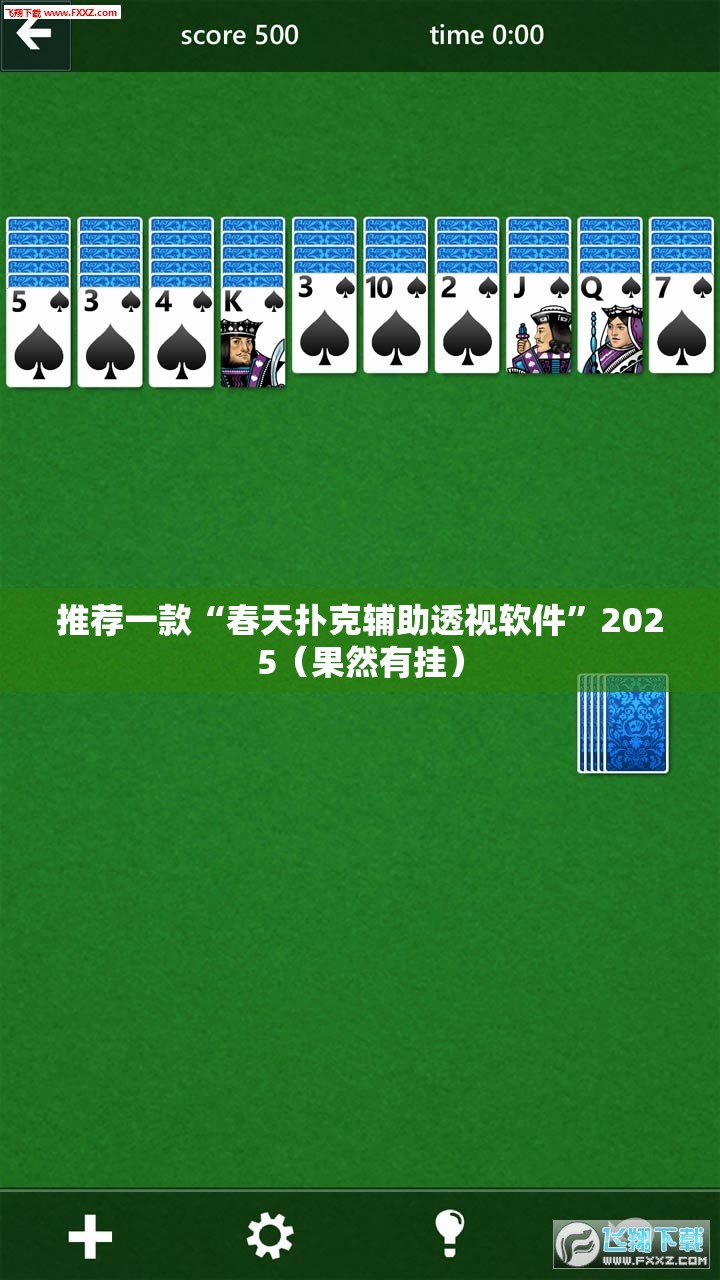Viewport: 720px width, 1280px height.
Task: Select the king of spades card
Action: [252, 336]
